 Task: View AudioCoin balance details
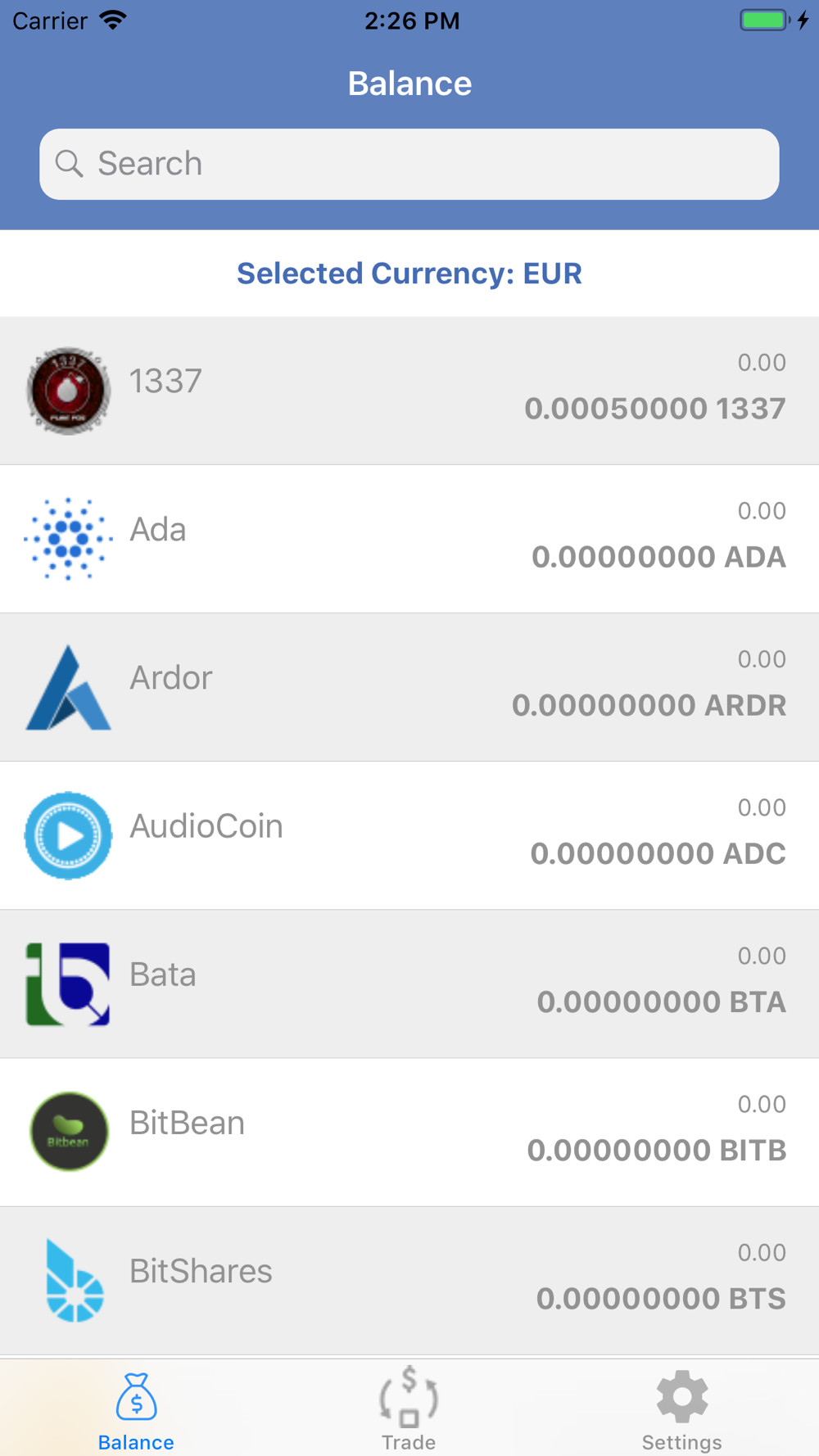[409, 835]
